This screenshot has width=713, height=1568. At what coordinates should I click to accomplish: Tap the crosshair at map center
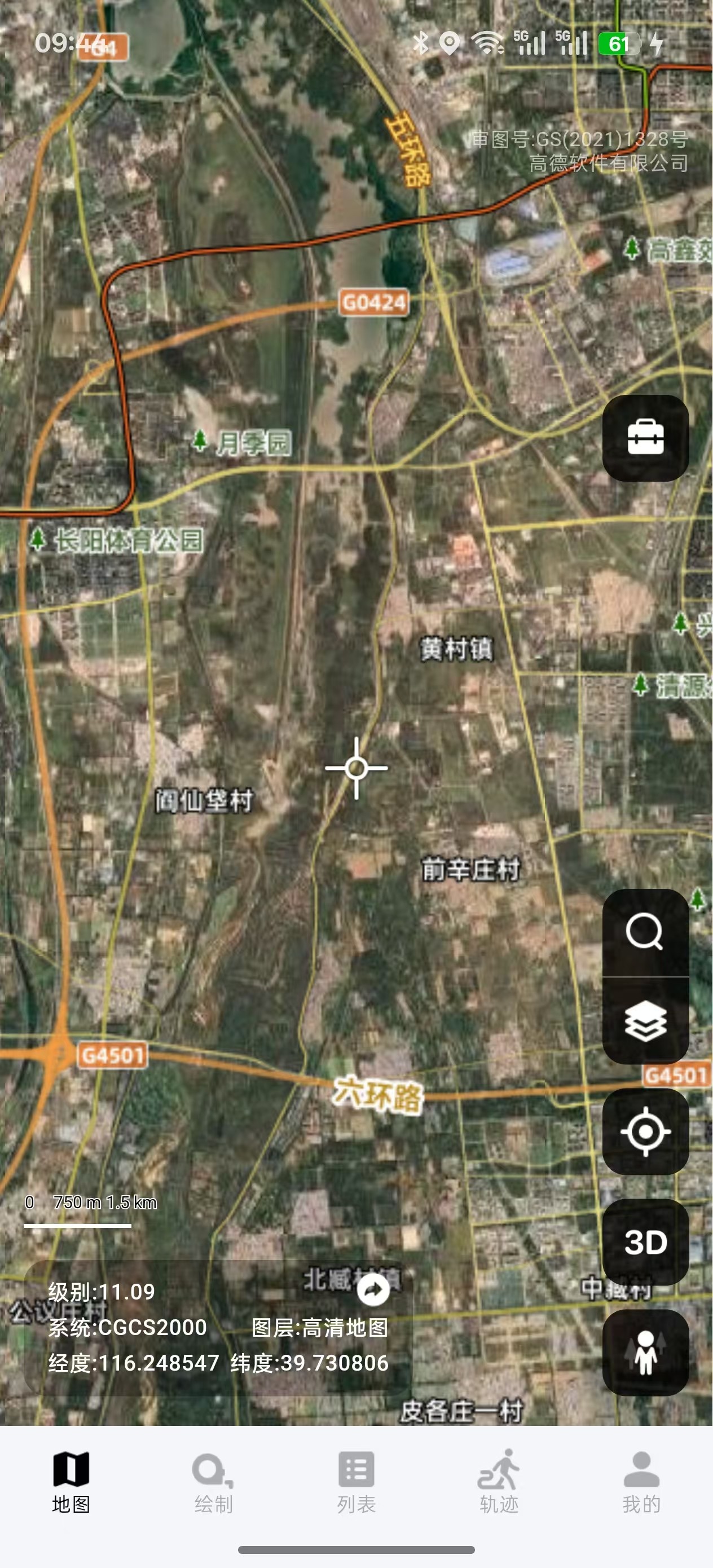pyautogui.click(x=356, y=768)
